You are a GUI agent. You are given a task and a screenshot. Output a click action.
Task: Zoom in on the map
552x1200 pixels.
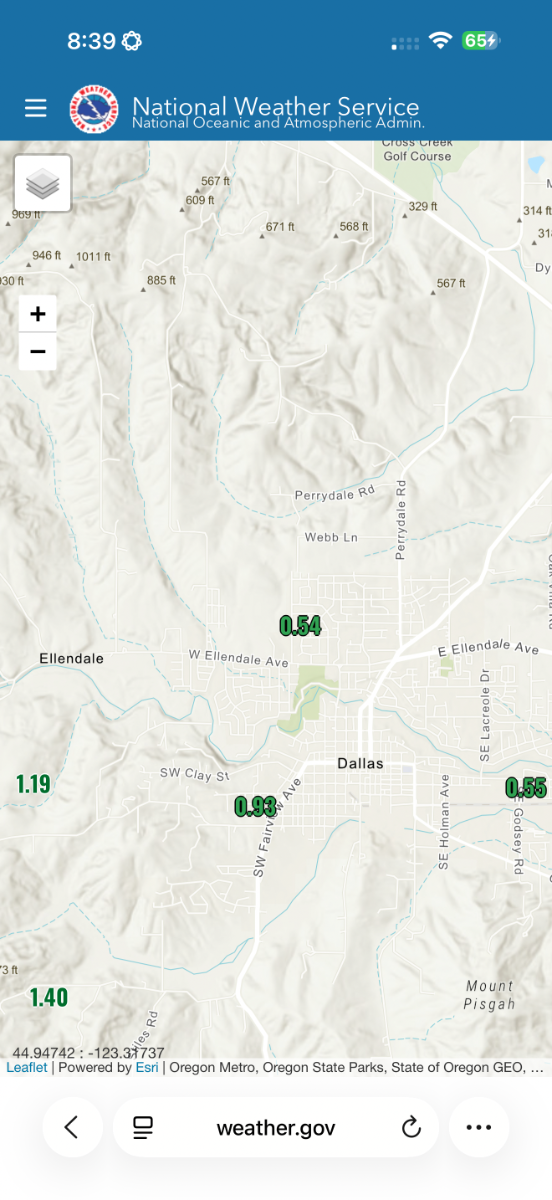38,314
